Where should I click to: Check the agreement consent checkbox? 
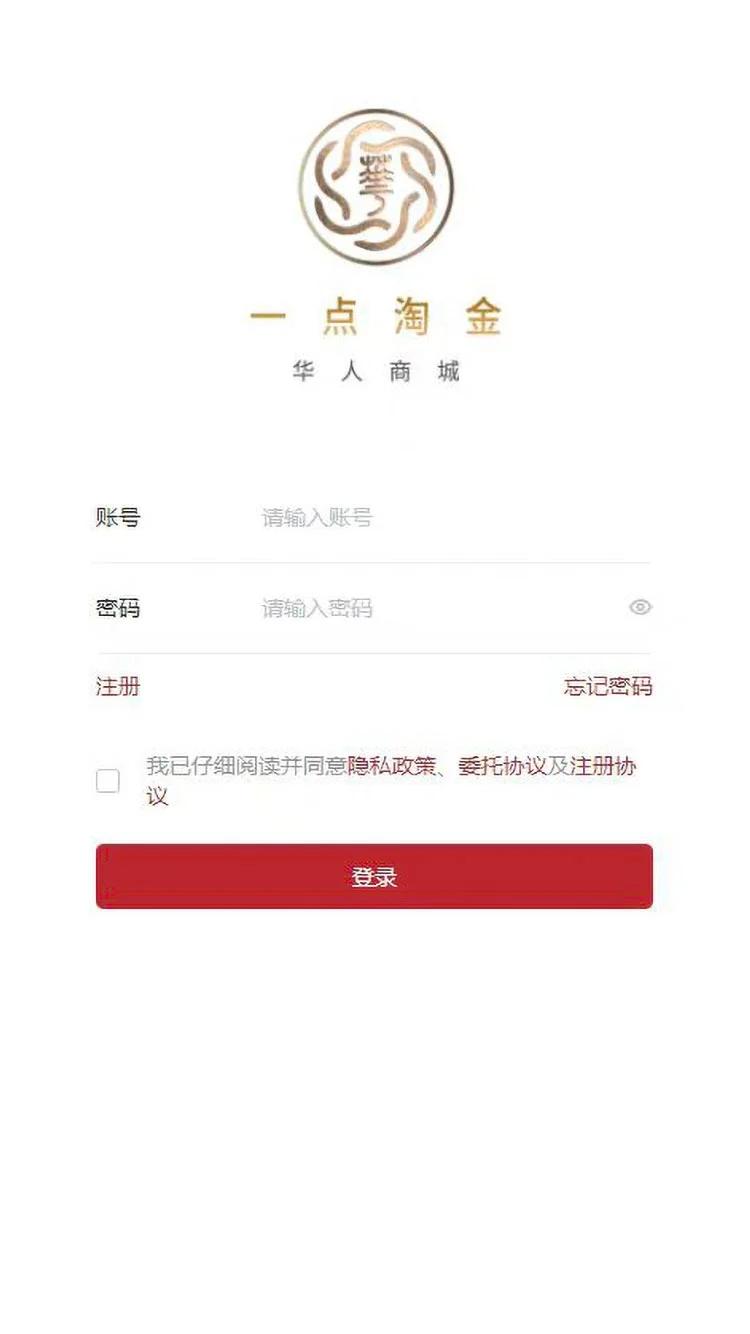(x=108, y=781)
